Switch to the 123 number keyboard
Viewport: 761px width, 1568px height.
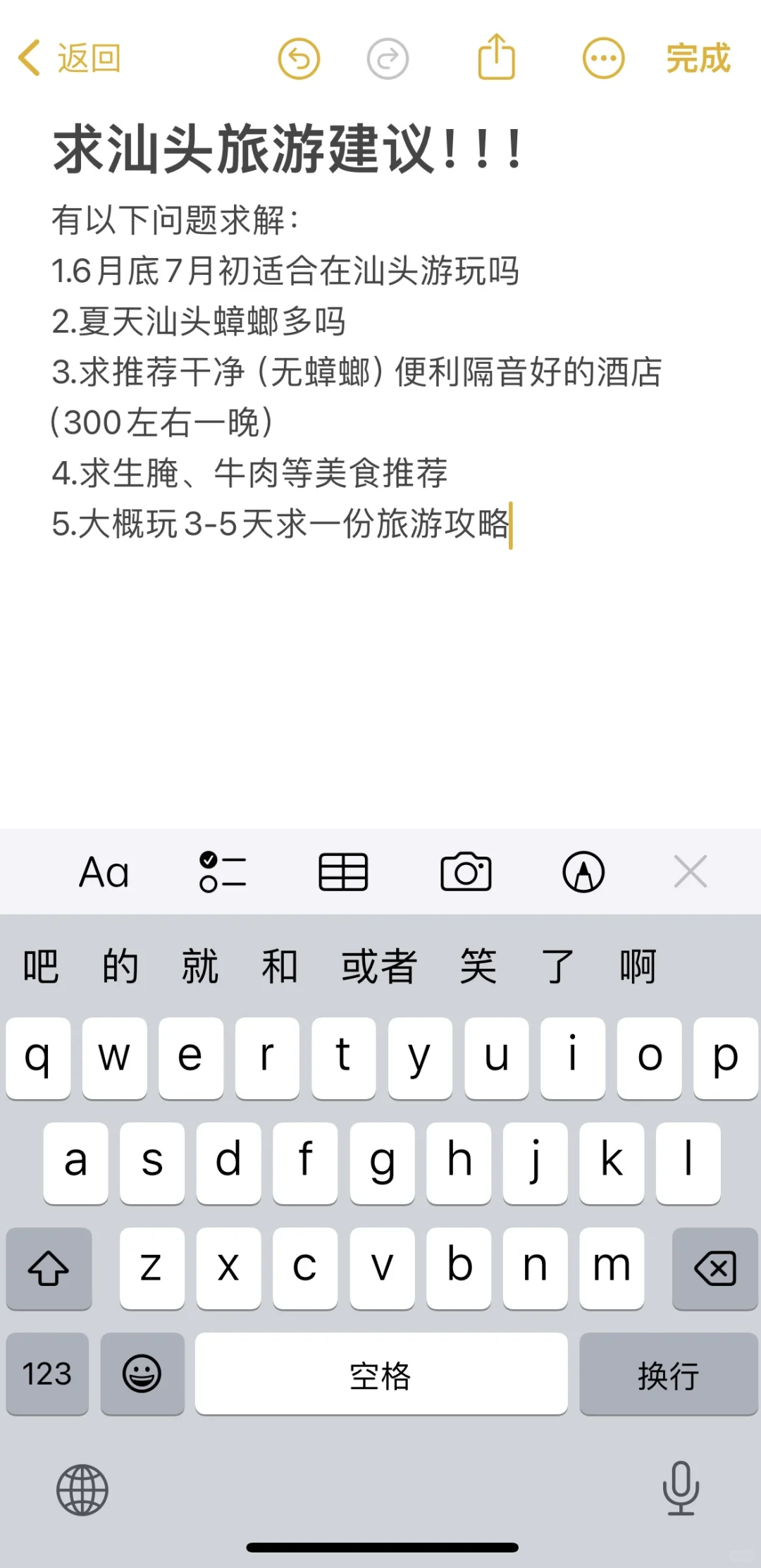pyautogui.click(x=47, y=1374)
